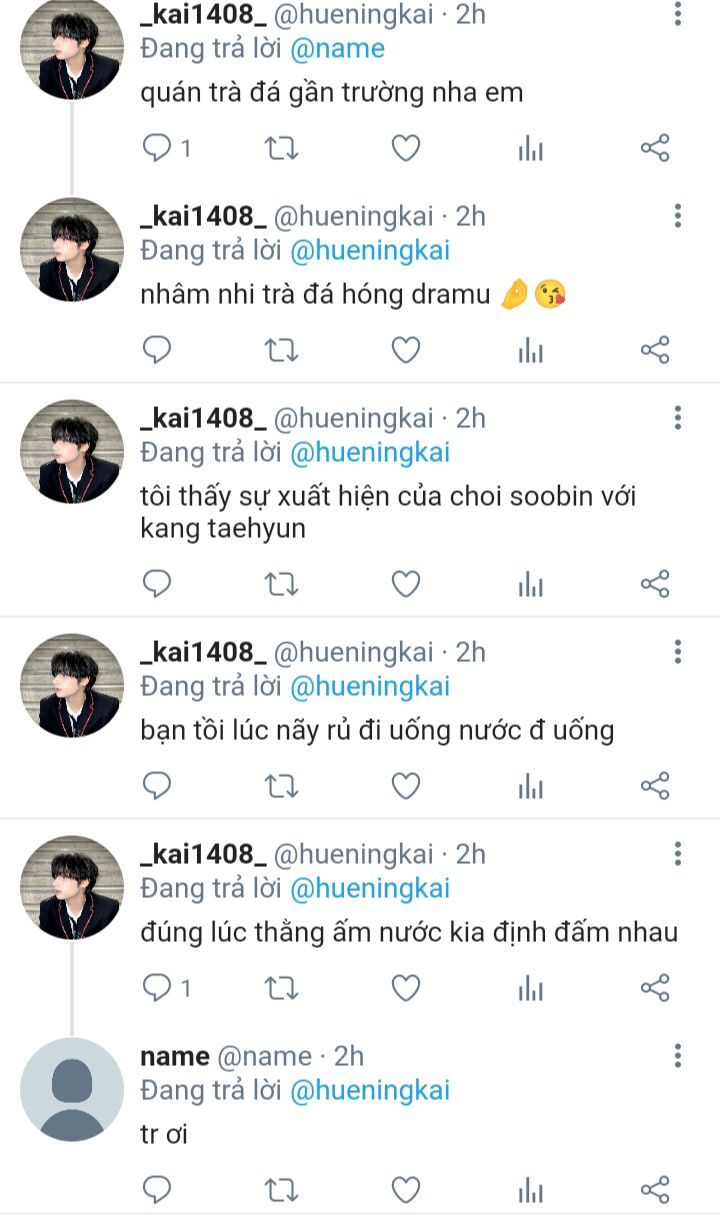
Task: Retweet the 'nhâm nhi trà đá' tweet
Action: click(x=281, y=350)
